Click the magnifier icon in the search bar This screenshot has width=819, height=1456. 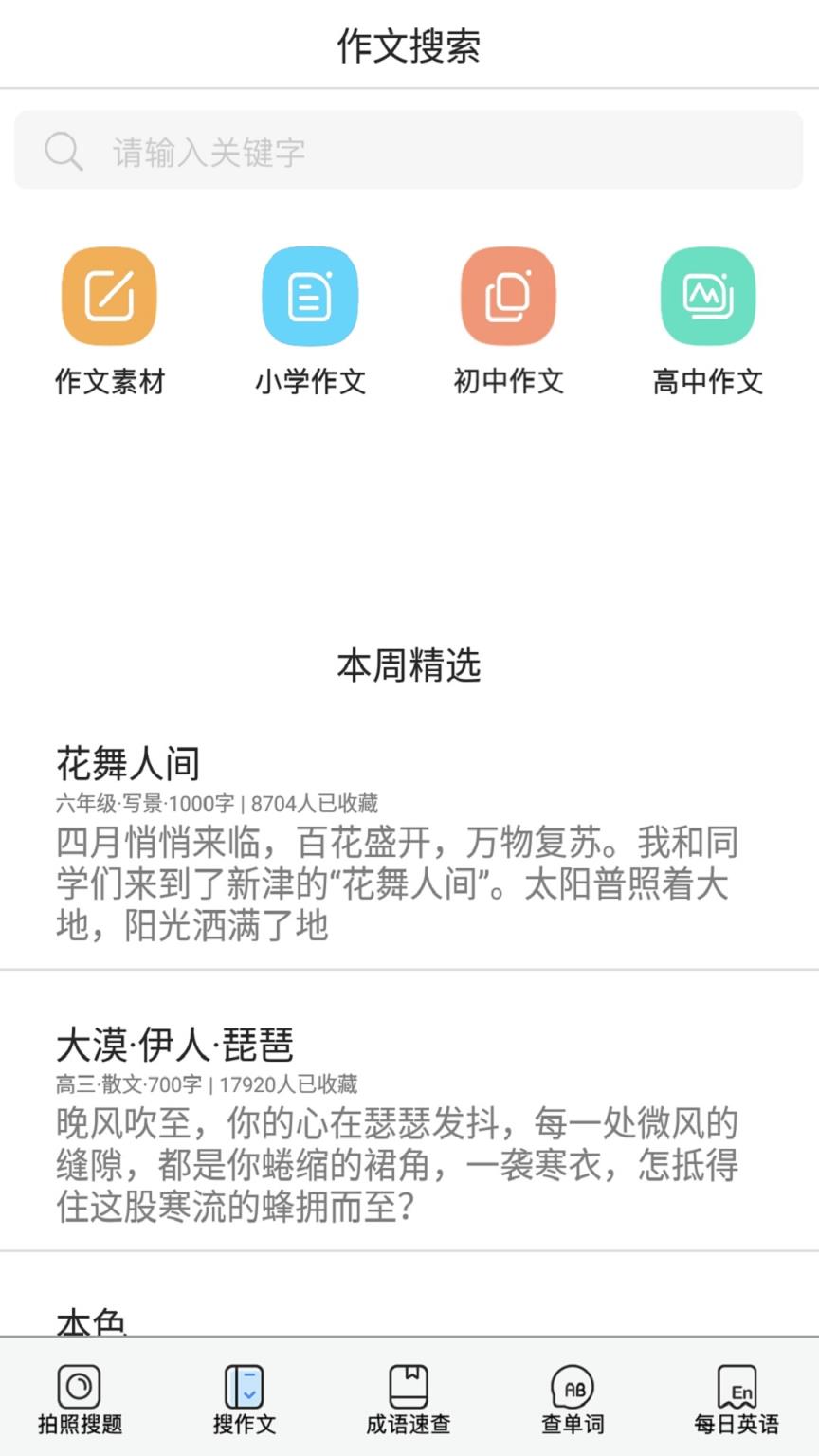click(62, 151)
